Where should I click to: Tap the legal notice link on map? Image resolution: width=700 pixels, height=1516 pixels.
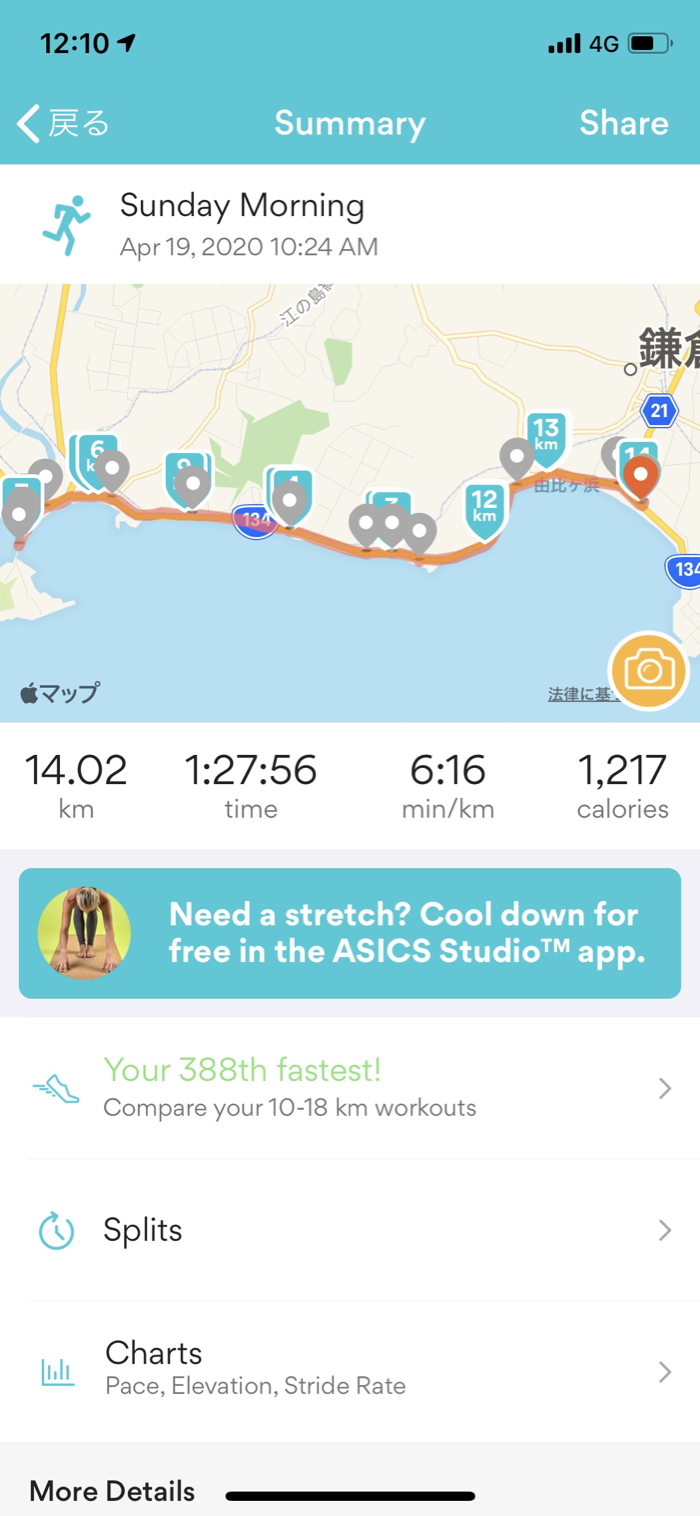pyautogui.click(x=578, y=694)
